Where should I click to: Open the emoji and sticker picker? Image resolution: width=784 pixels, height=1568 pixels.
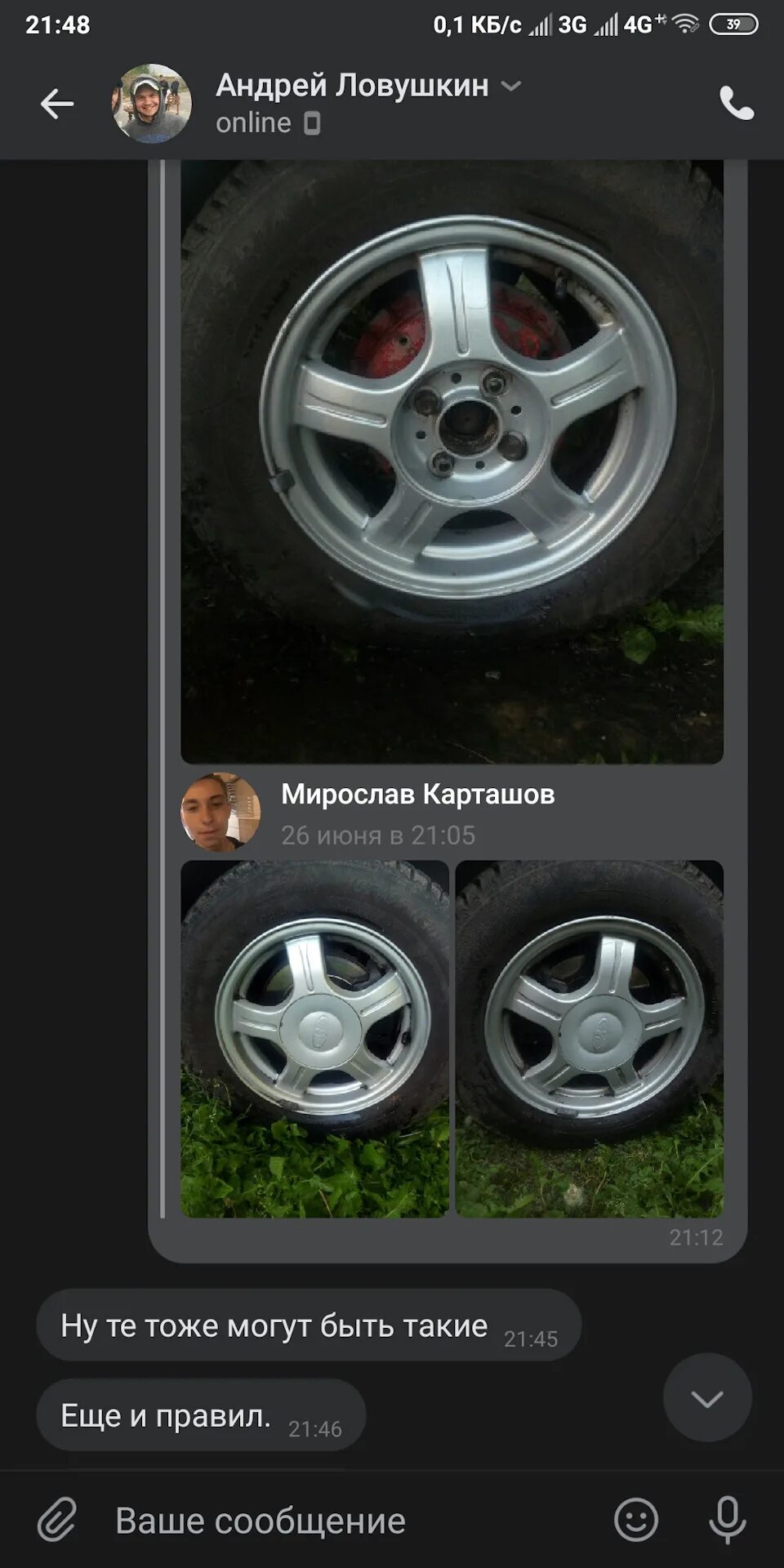636,1520
